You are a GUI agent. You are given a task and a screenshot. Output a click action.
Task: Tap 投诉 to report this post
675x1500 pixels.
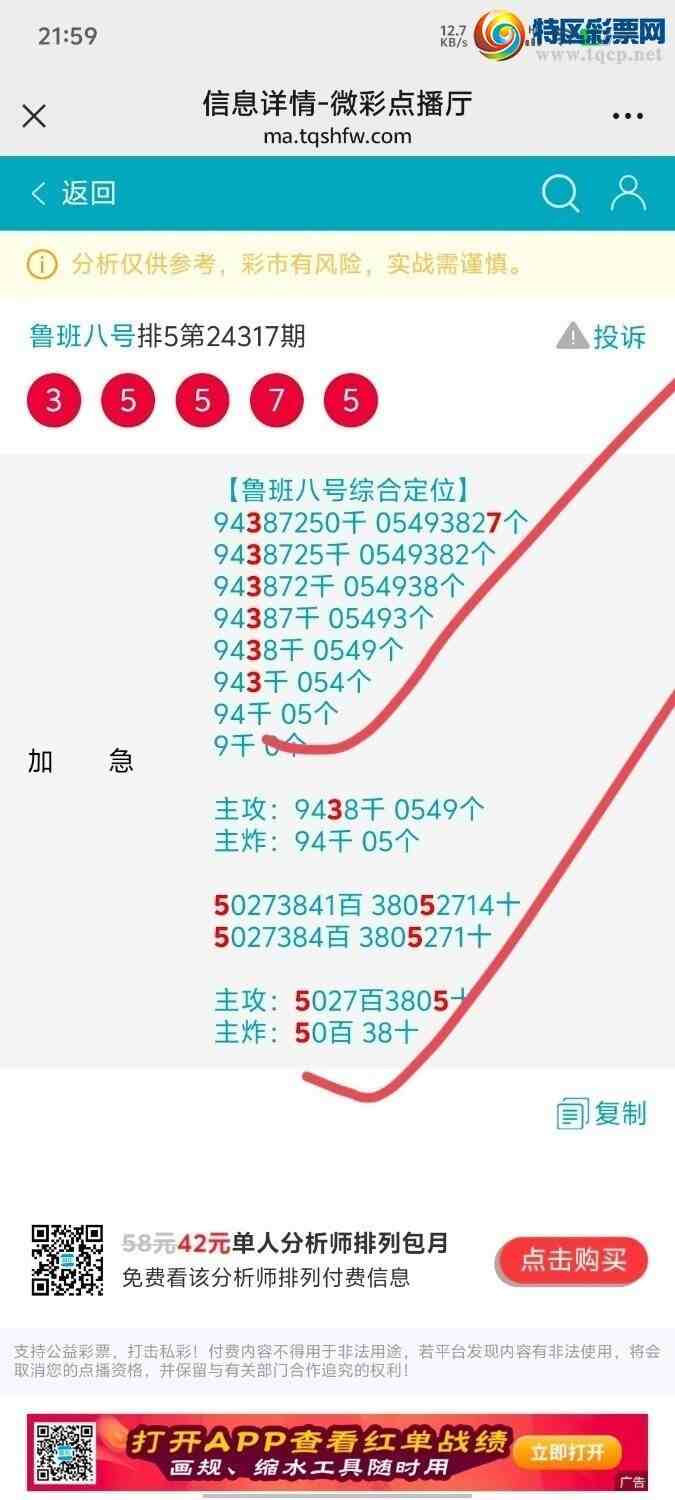pos(602,337)
